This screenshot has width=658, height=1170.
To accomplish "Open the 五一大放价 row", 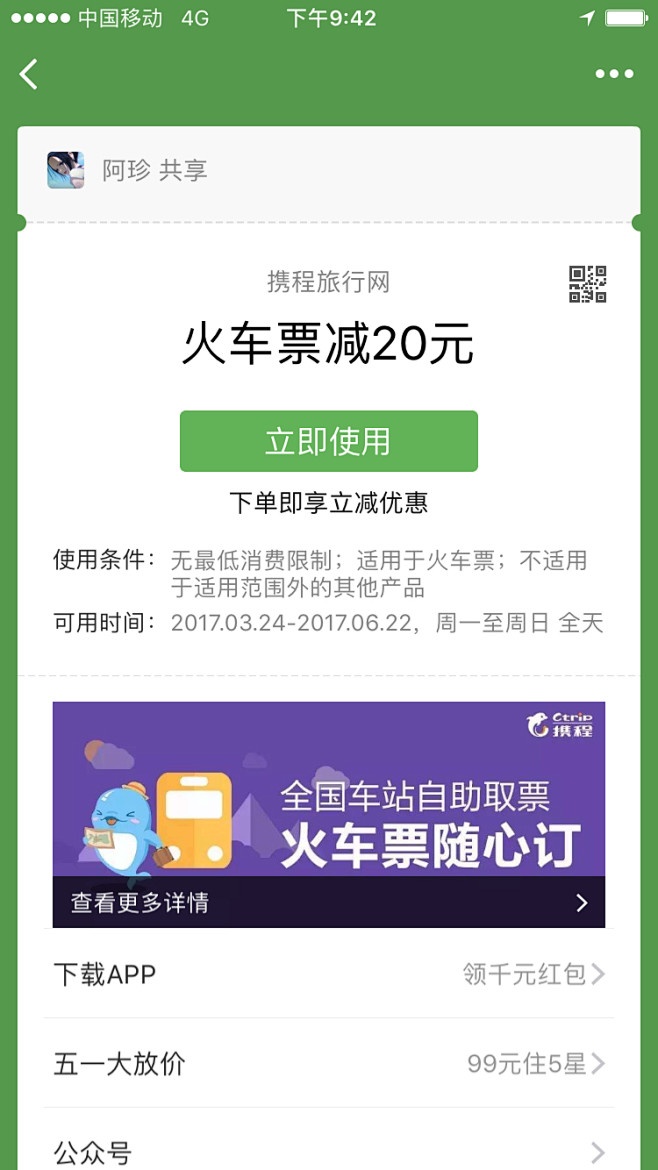I will click(x=328, y=1063).
